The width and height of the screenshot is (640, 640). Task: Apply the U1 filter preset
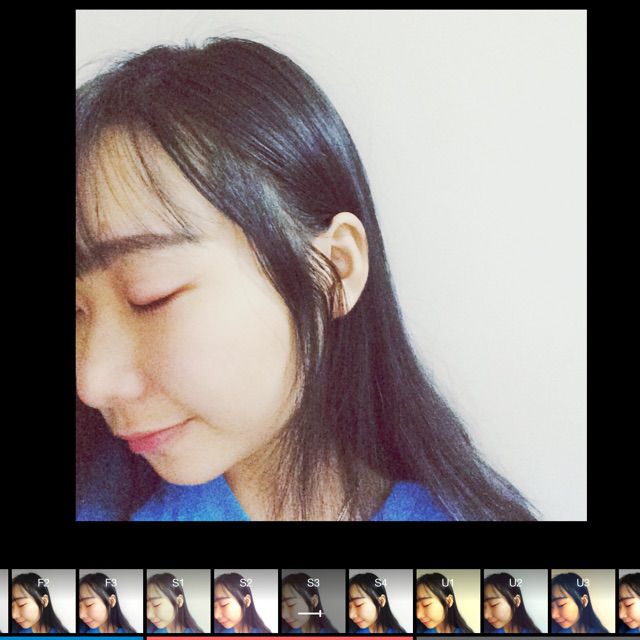[x=448, y=602]
